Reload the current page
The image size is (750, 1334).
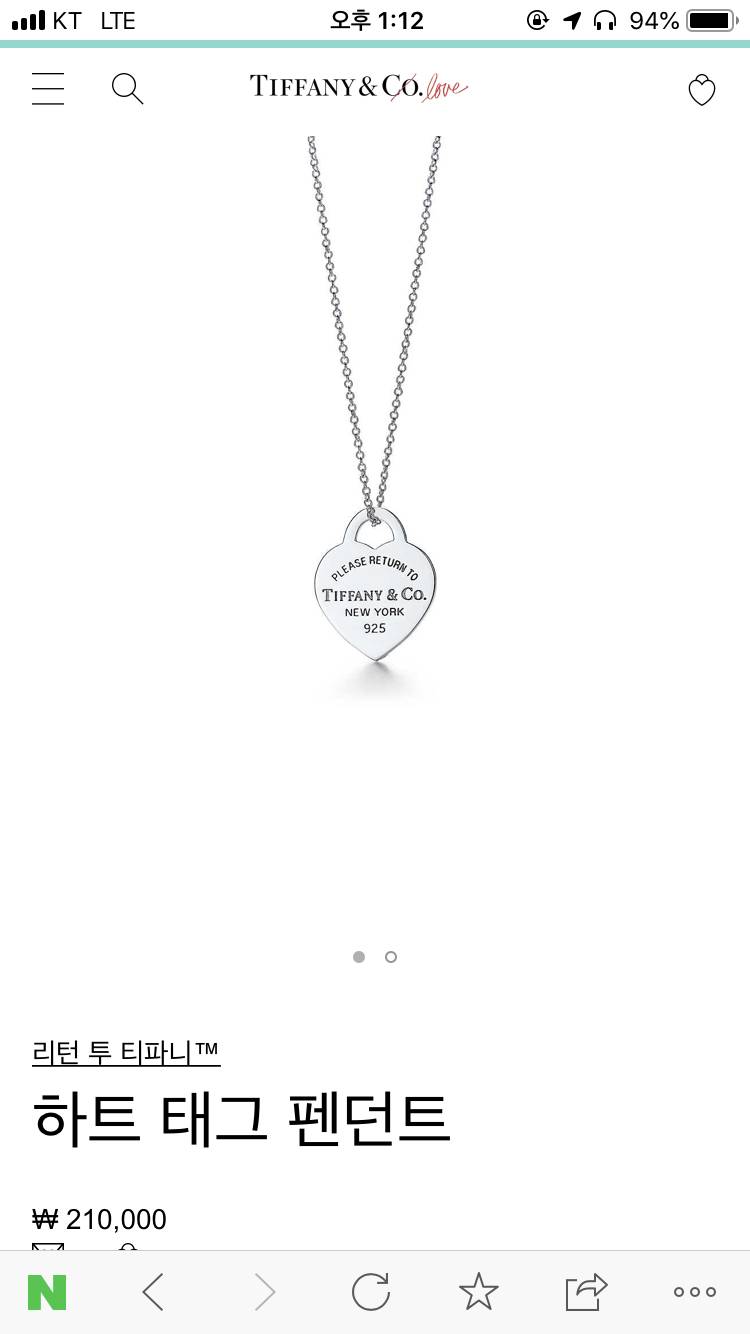click(x=370, y=1292)
